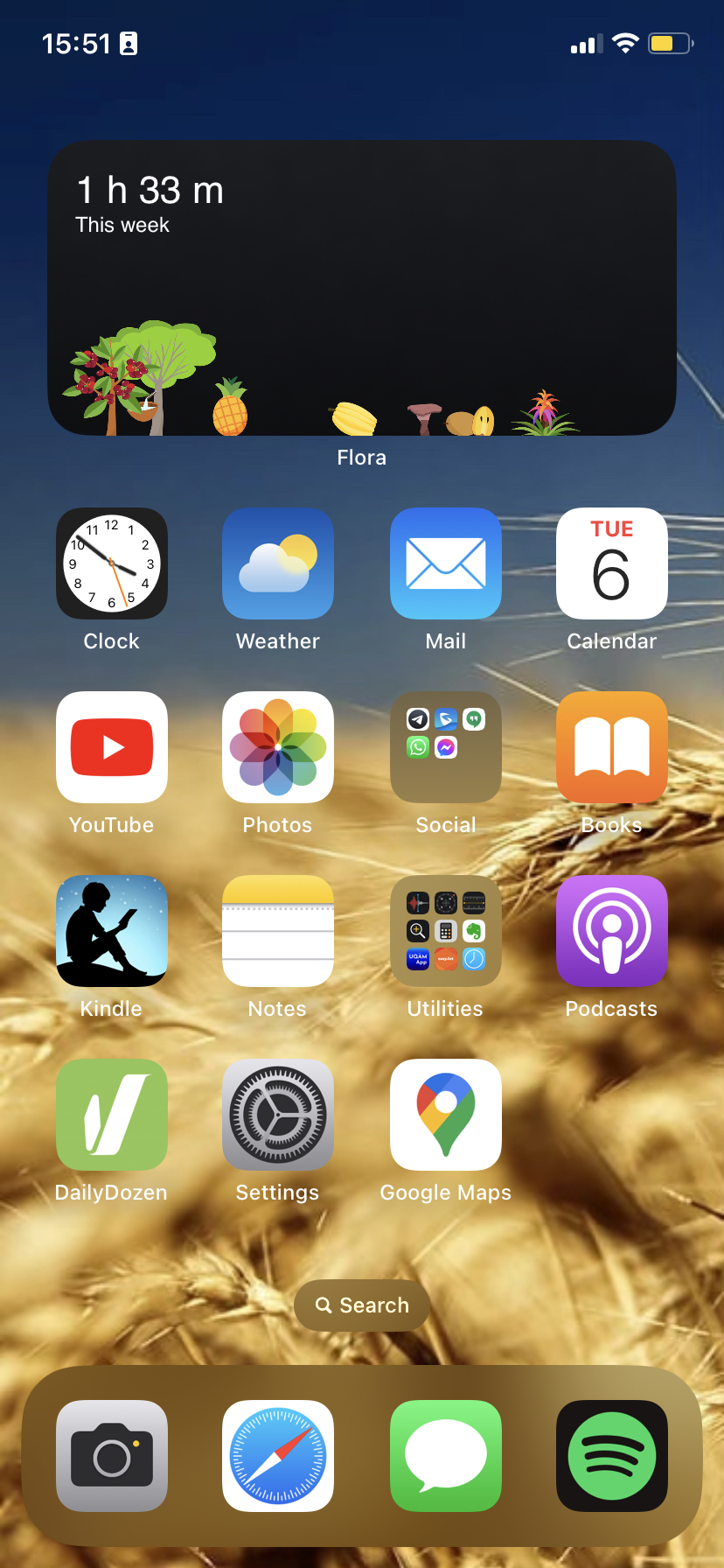
Task: Open the Camera from the dock
Action: [112, 1456]
